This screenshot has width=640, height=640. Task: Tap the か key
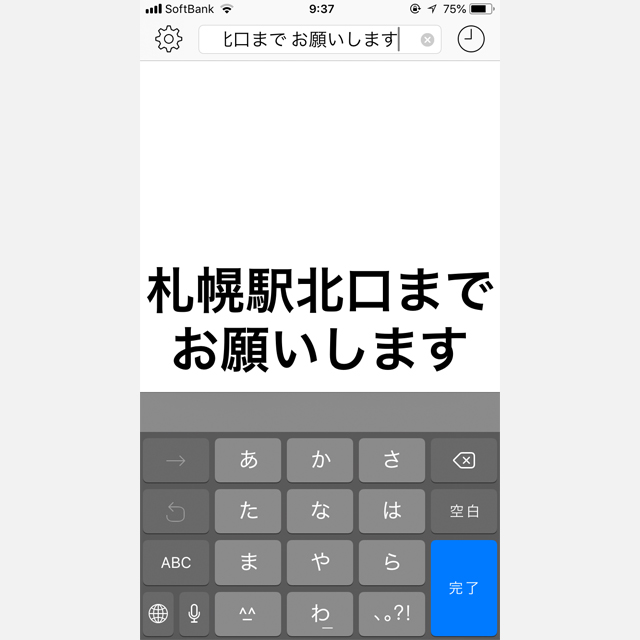click(320, 460)
